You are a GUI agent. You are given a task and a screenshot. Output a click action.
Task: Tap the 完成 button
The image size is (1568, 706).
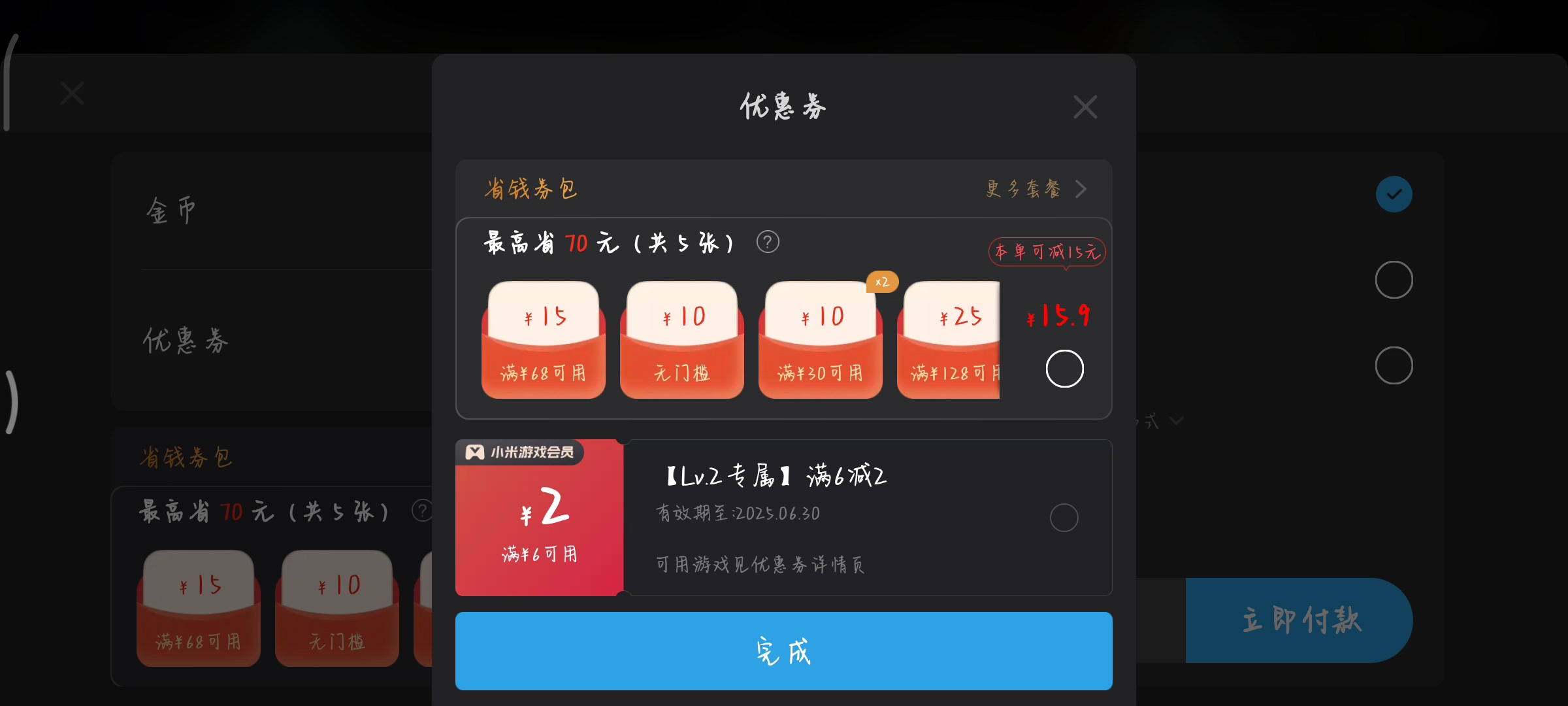[x=783, y=651]
